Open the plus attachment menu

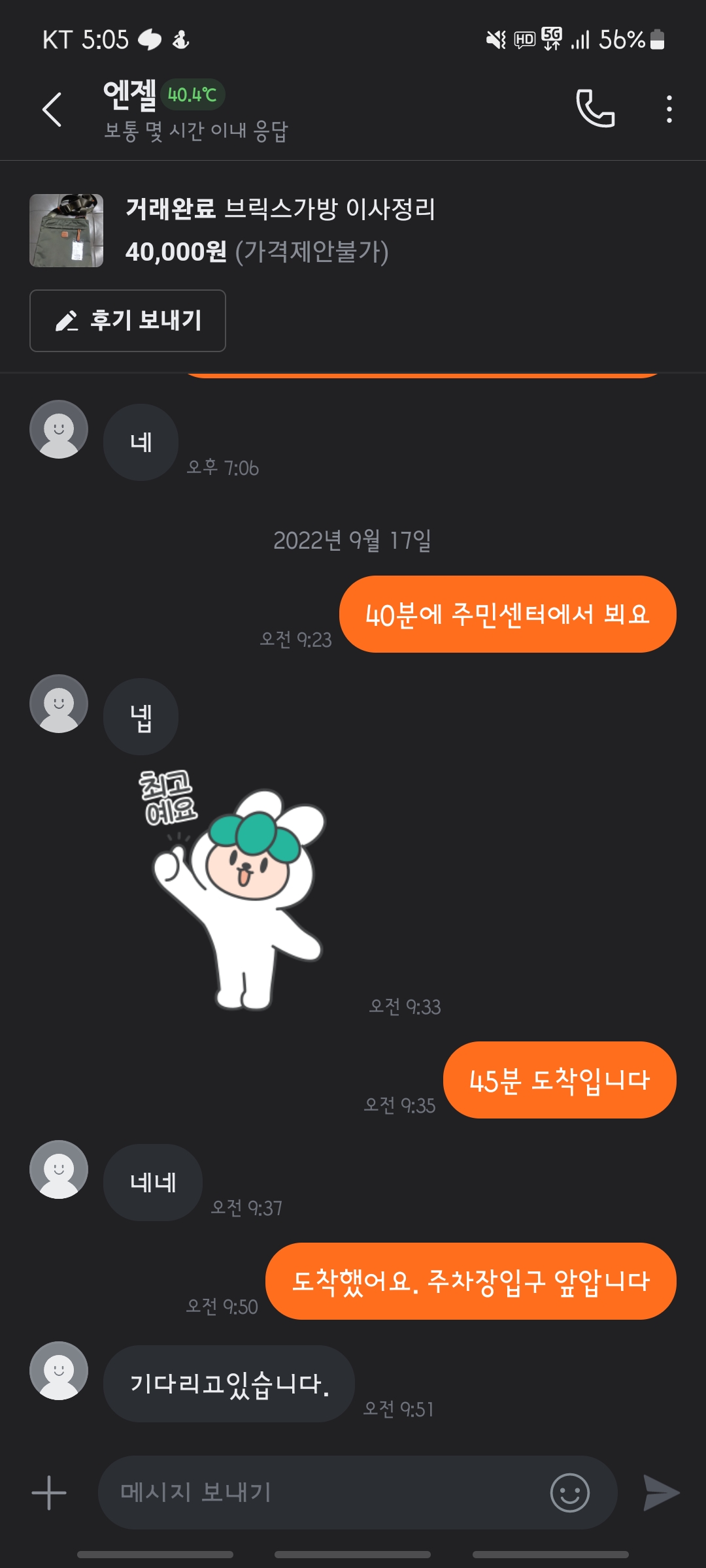pos(49,1493)
